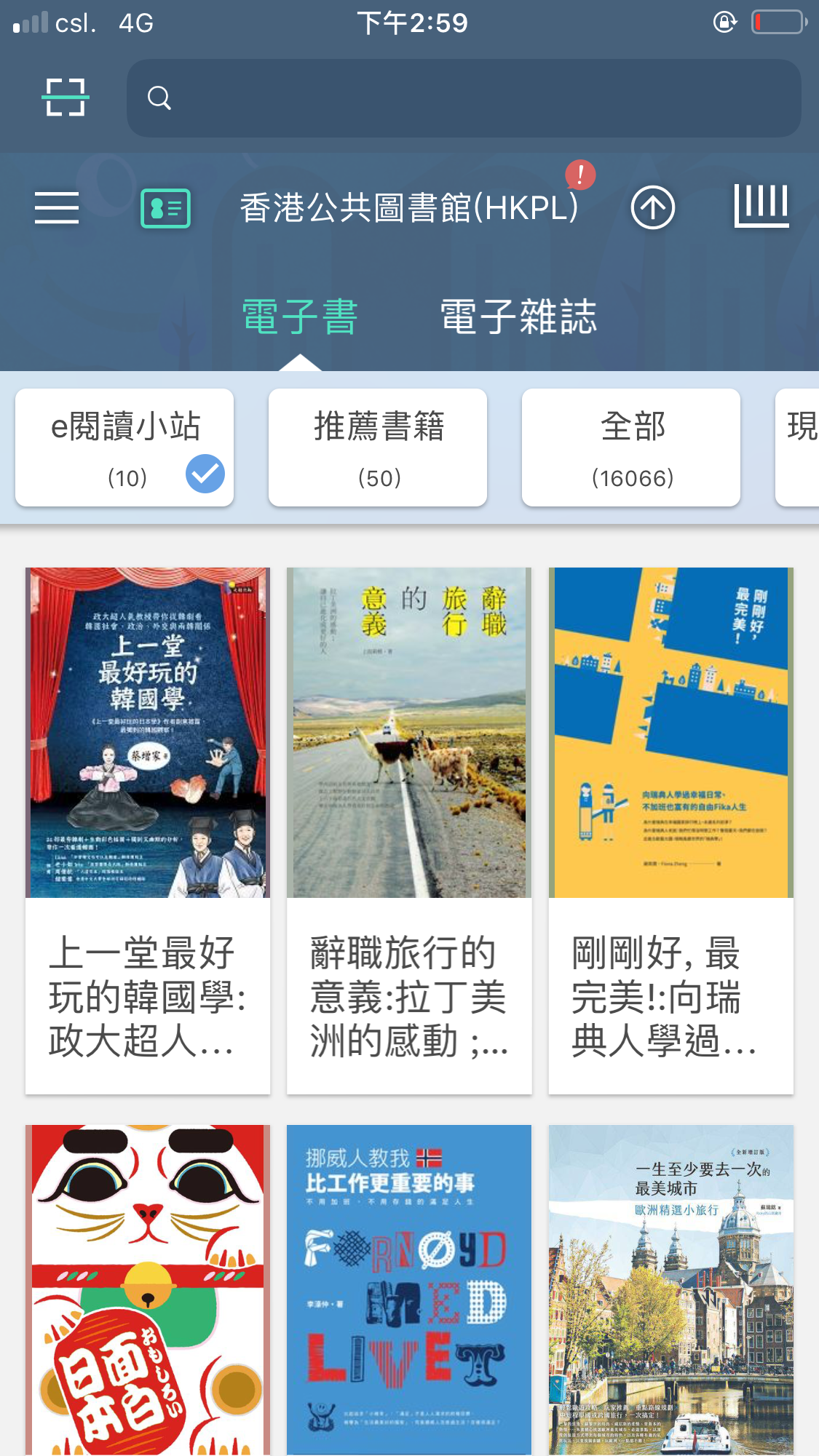The height and width of the screenshot is (1456, 819).
Task: Tap the upload arrow circle icon
Action: tap(652, 208)
